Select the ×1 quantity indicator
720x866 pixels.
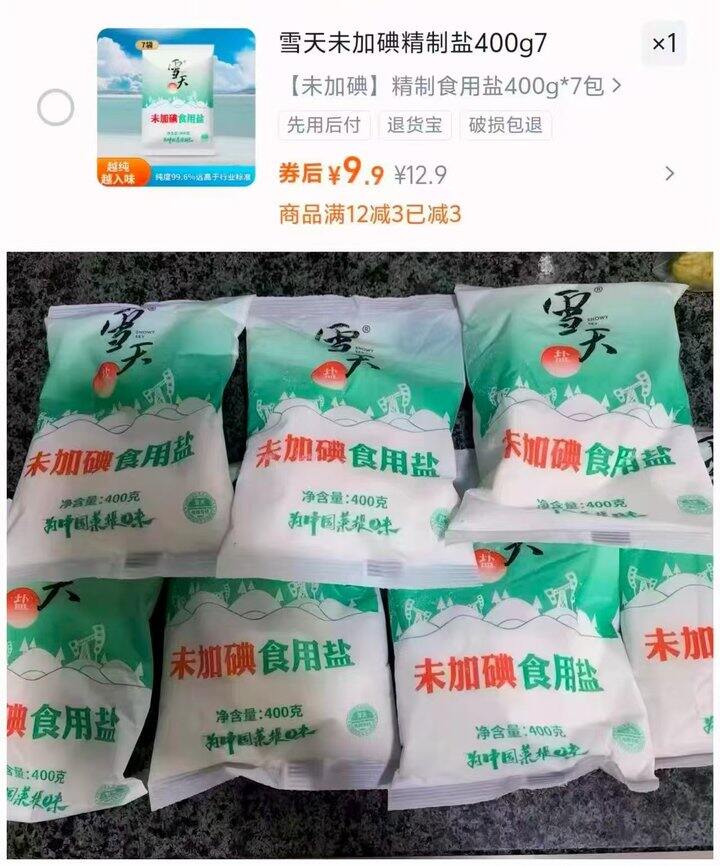(665, 42)
